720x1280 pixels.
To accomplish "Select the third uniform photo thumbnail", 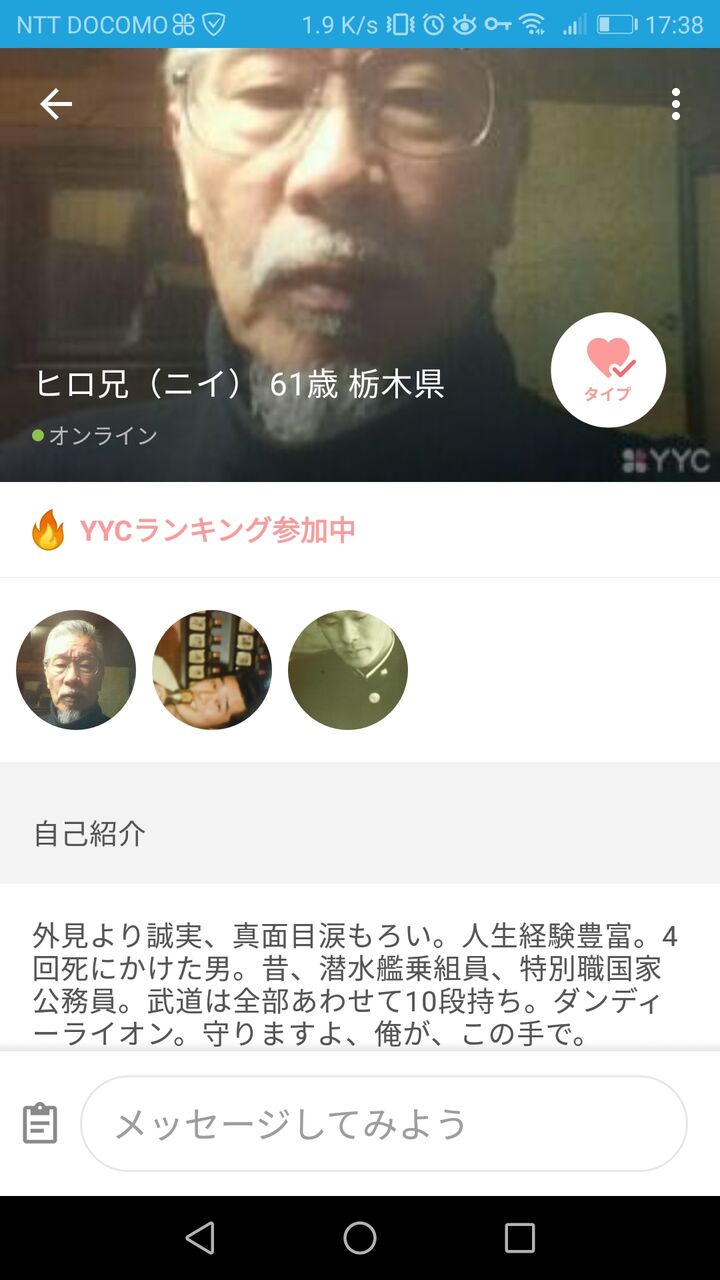I will point(348,670).
